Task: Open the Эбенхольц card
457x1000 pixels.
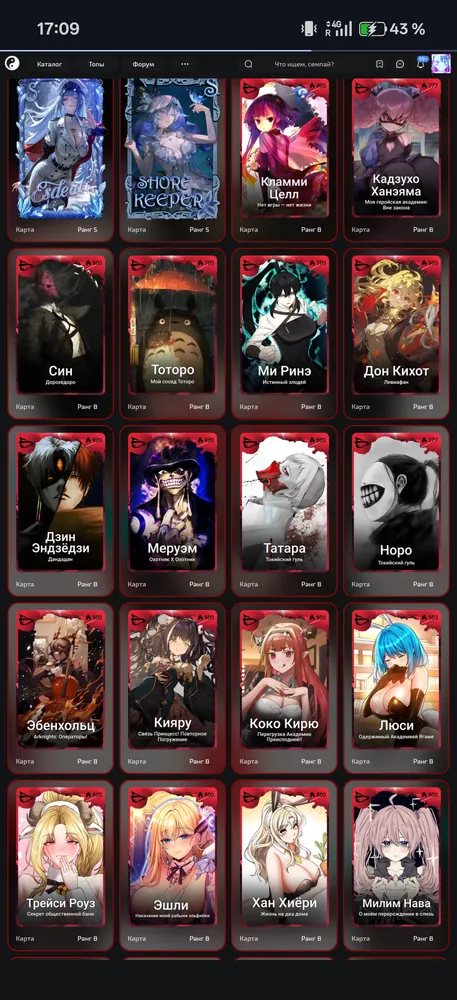Action: point(61,688)
